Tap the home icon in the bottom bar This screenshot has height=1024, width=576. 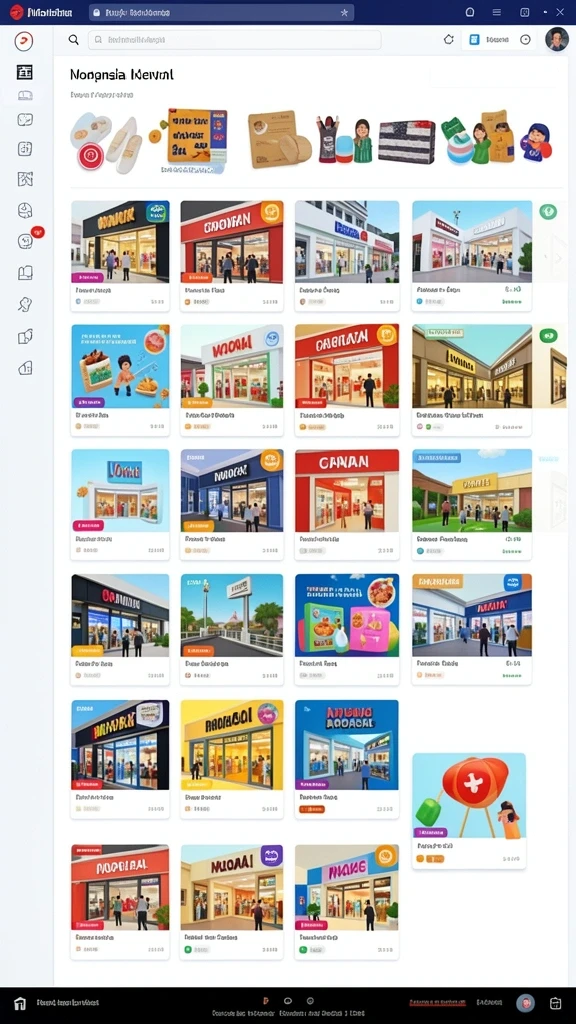[20, 1003]
